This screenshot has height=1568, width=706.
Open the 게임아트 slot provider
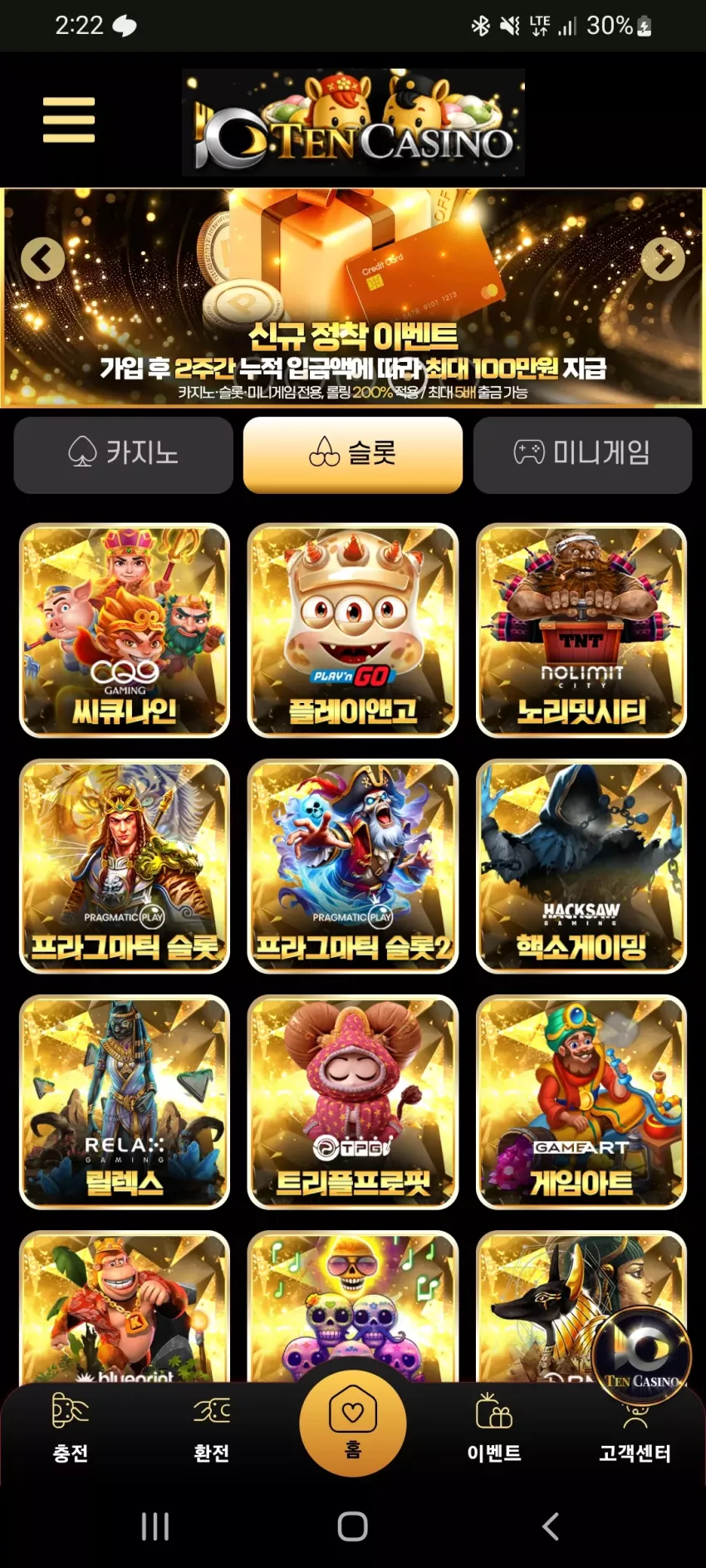[x=581, y=1102]
